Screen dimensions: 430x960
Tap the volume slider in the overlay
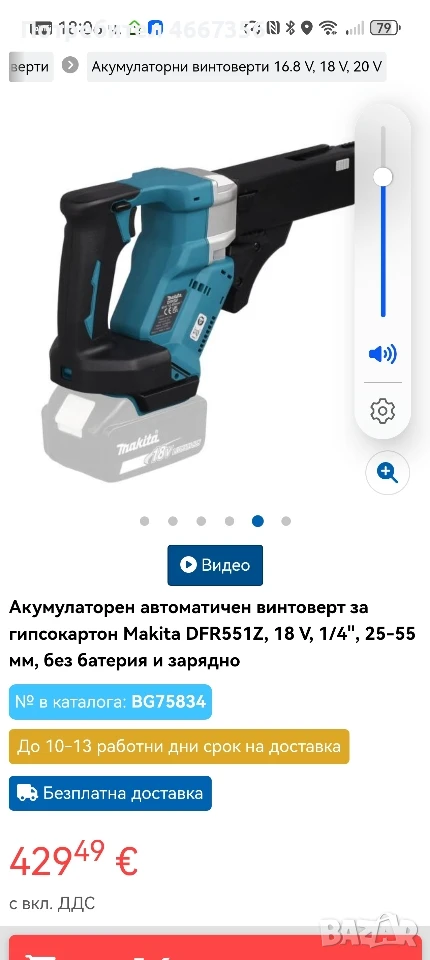pyautogui.click(x=383, y=222)
